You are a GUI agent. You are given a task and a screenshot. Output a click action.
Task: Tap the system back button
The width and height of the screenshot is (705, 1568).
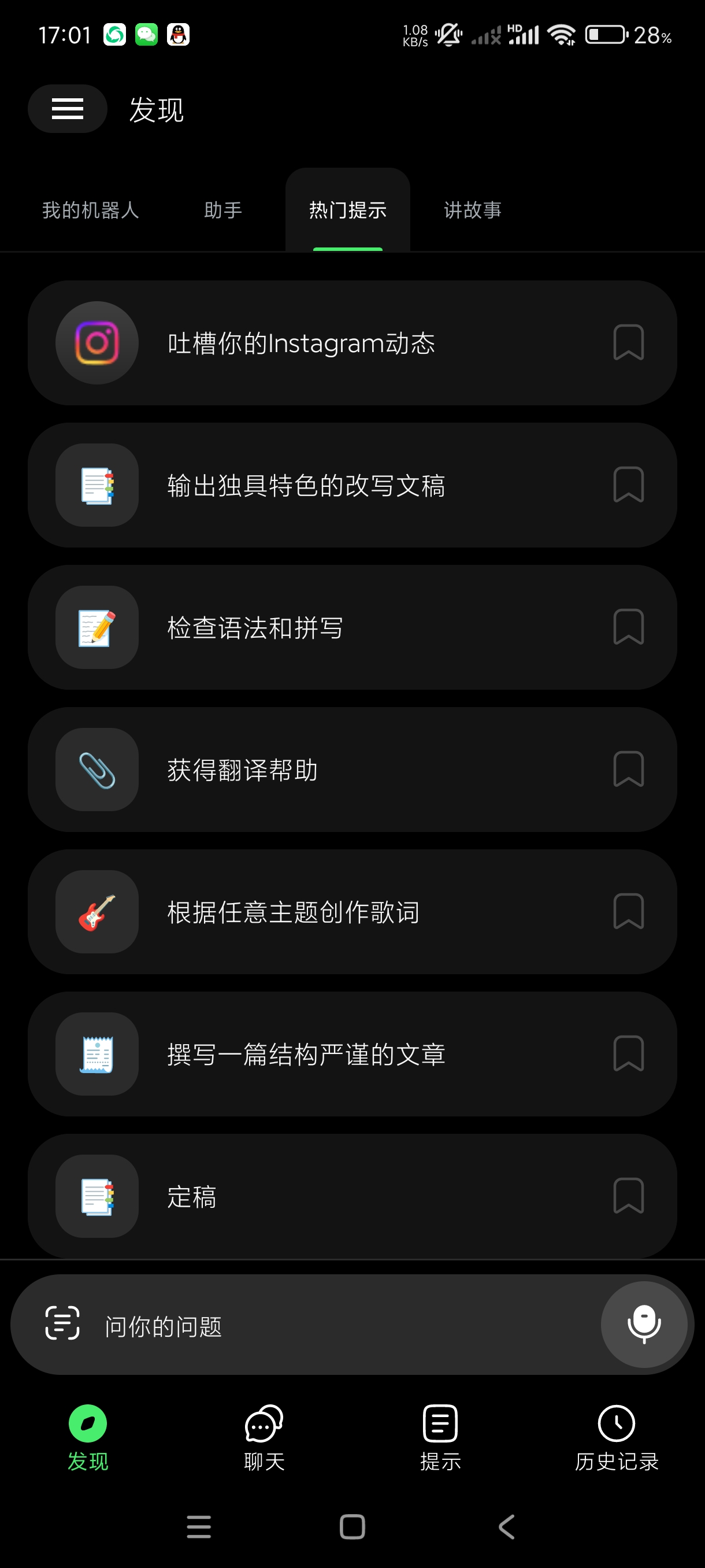(x=506, y=1526)
